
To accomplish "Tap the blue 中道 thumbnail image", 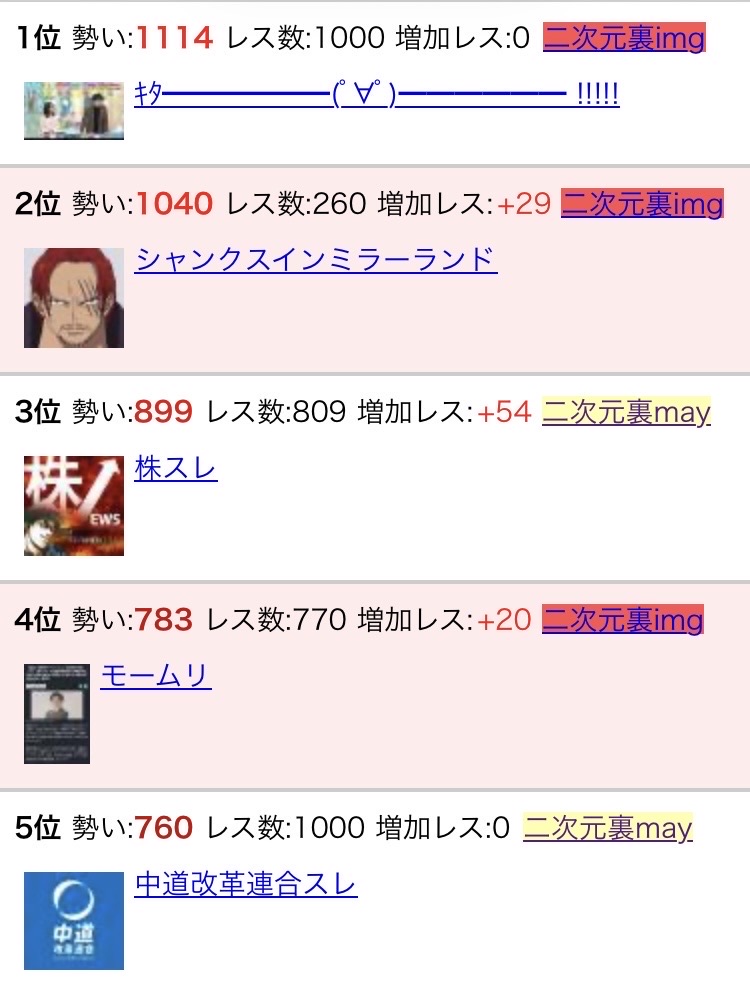I will pyautogui.click(x=74, y=921).
